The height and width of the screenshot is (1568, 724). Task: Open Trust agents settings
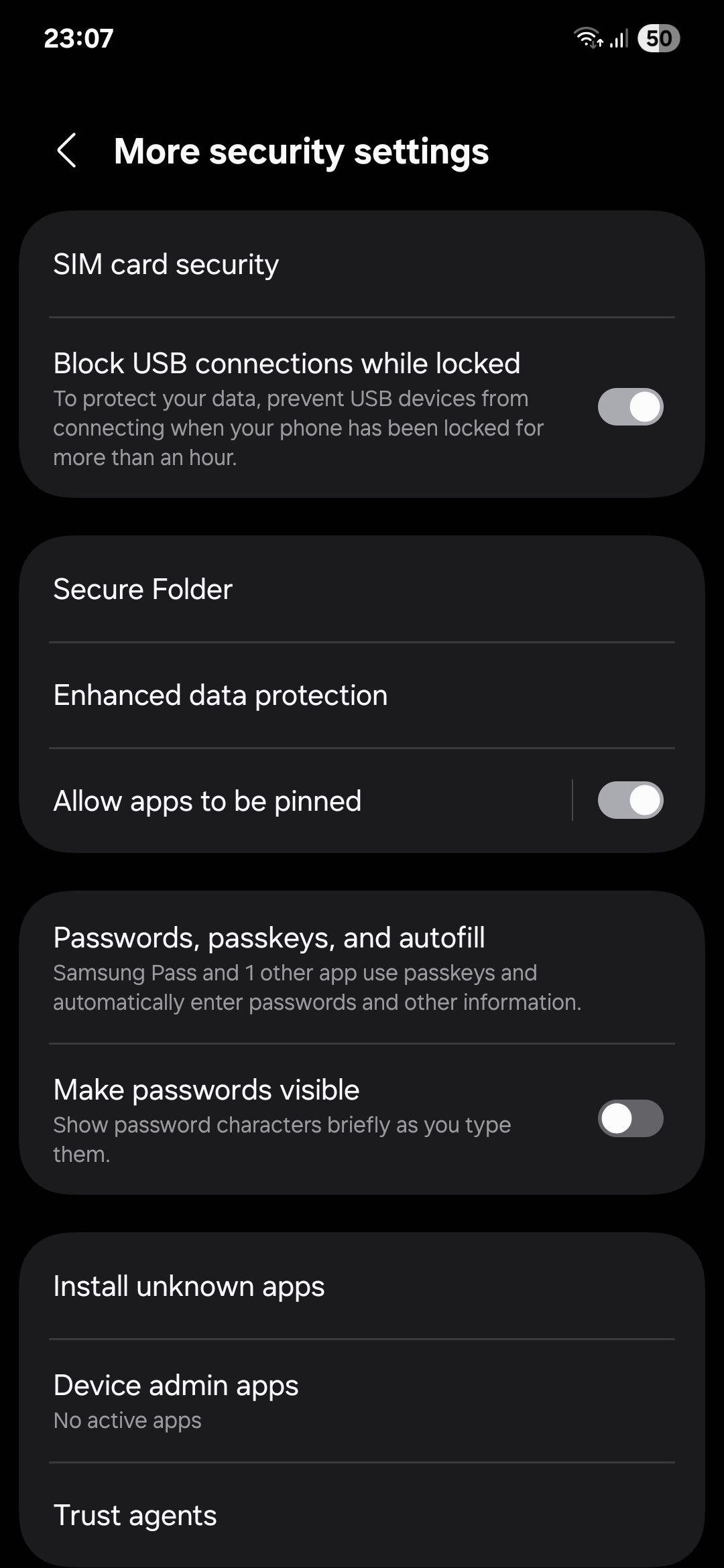[x=134, y=1514]
